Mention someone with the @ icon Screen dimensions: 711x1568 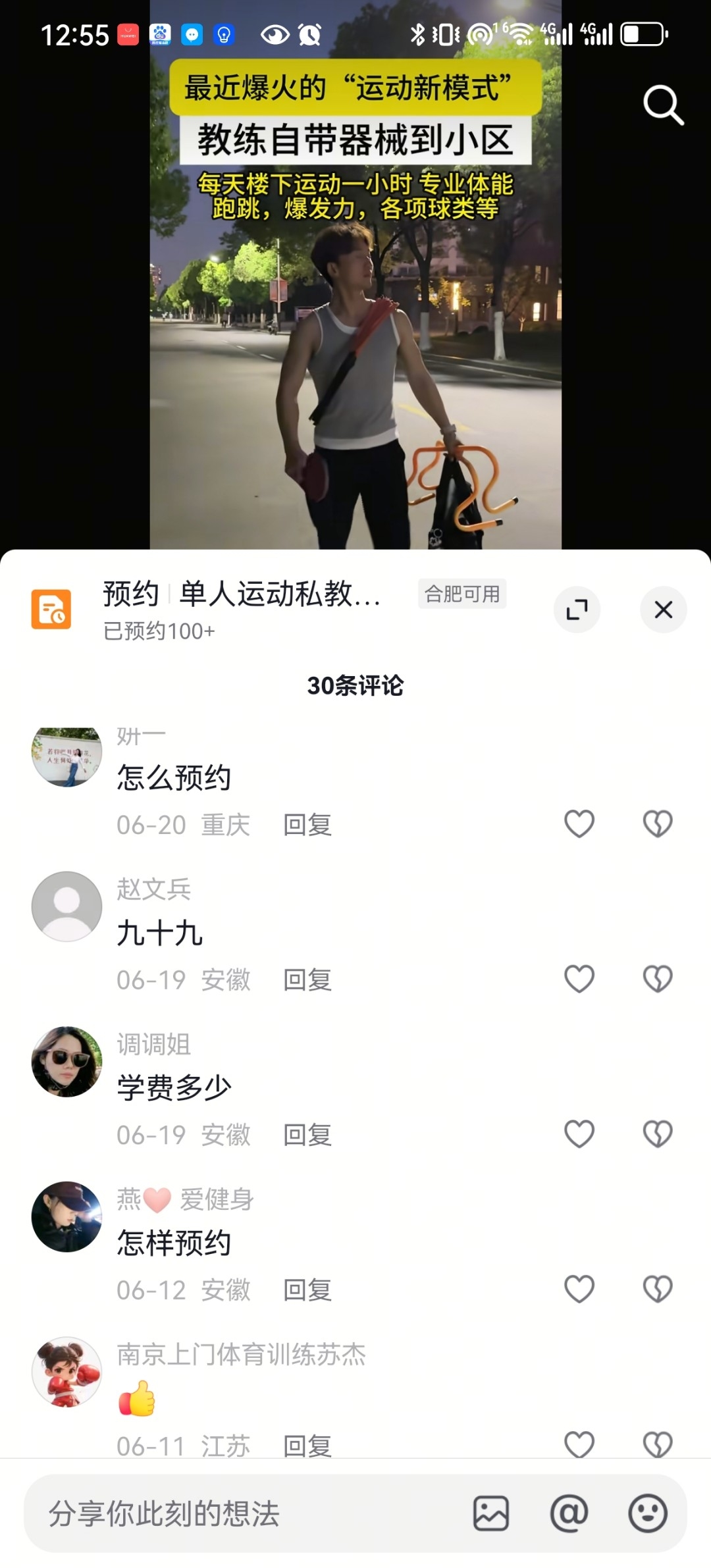(x=569, y=1513)
